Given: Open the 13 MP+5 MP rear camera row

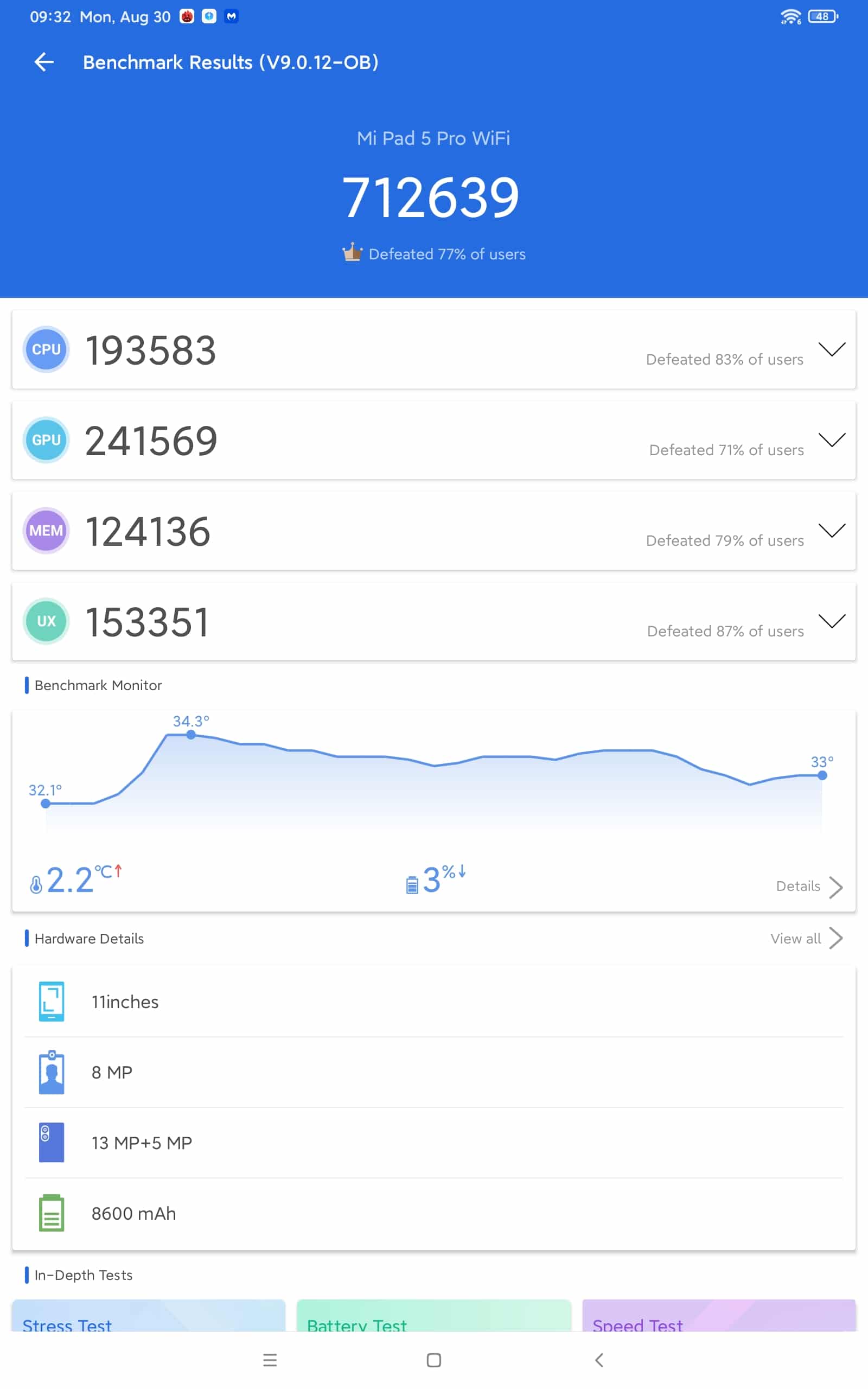Looking at the screenshot, I should (x=433, y=1143).
